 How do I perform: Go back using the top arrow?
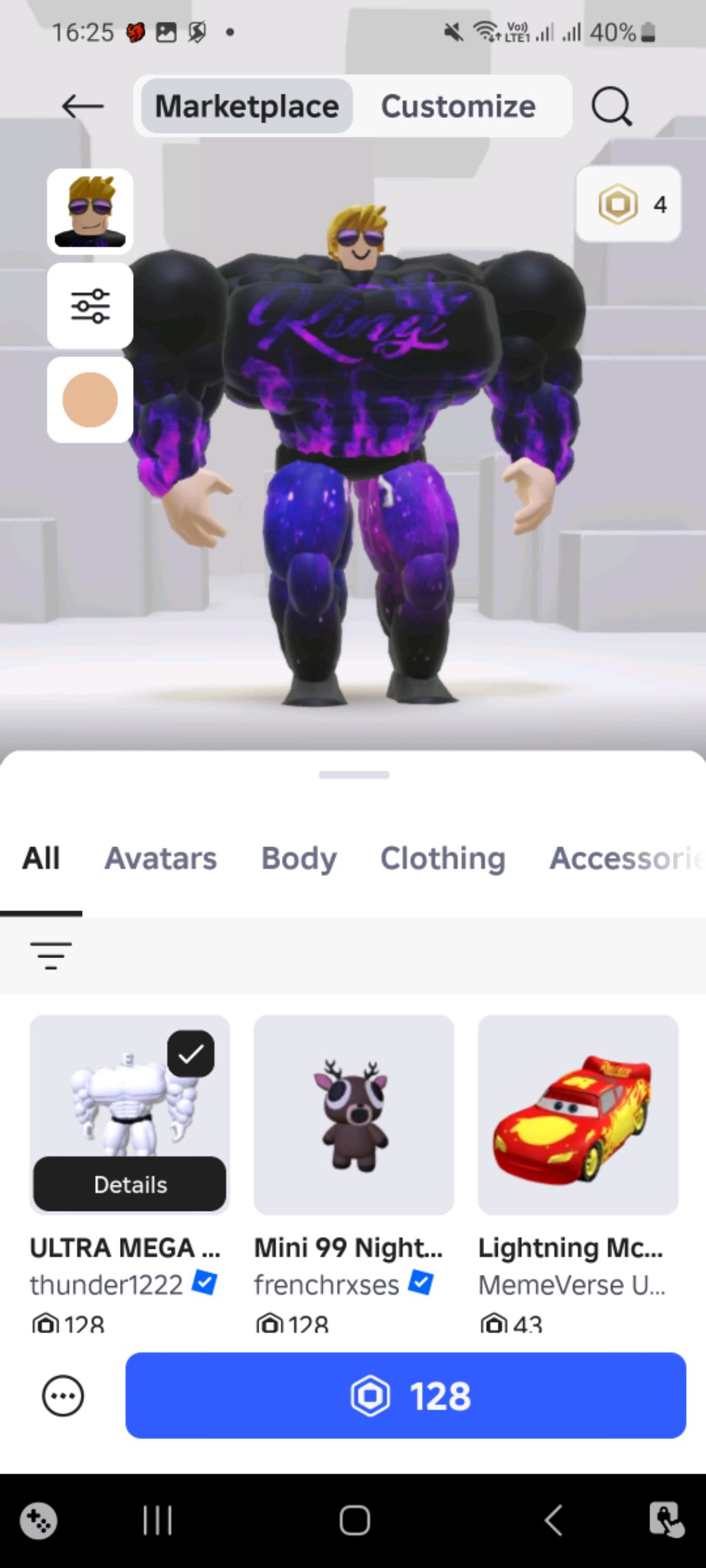83,107
